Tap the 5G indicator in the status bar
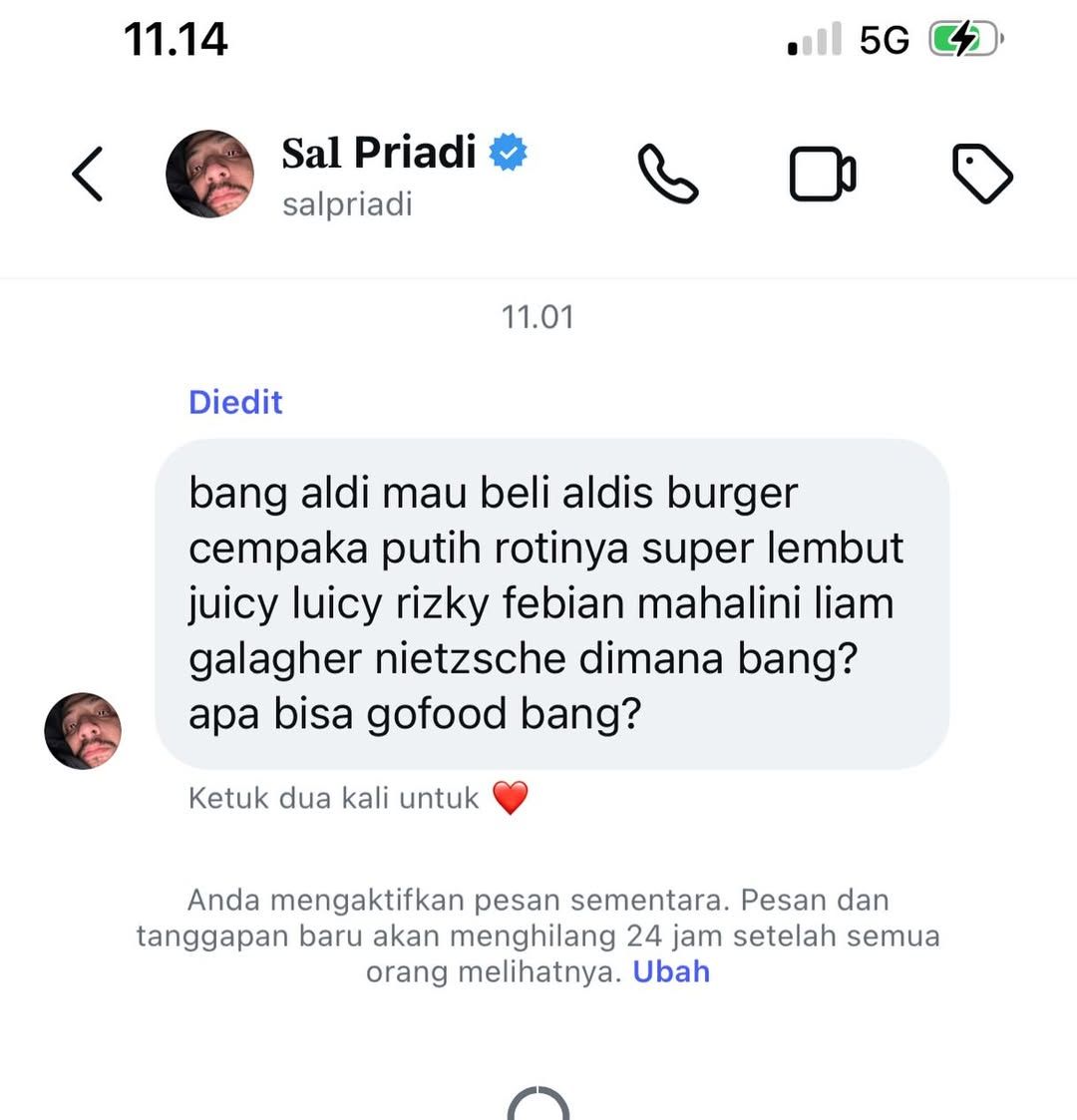The image size is (1077, 1120). click(882, 38)
